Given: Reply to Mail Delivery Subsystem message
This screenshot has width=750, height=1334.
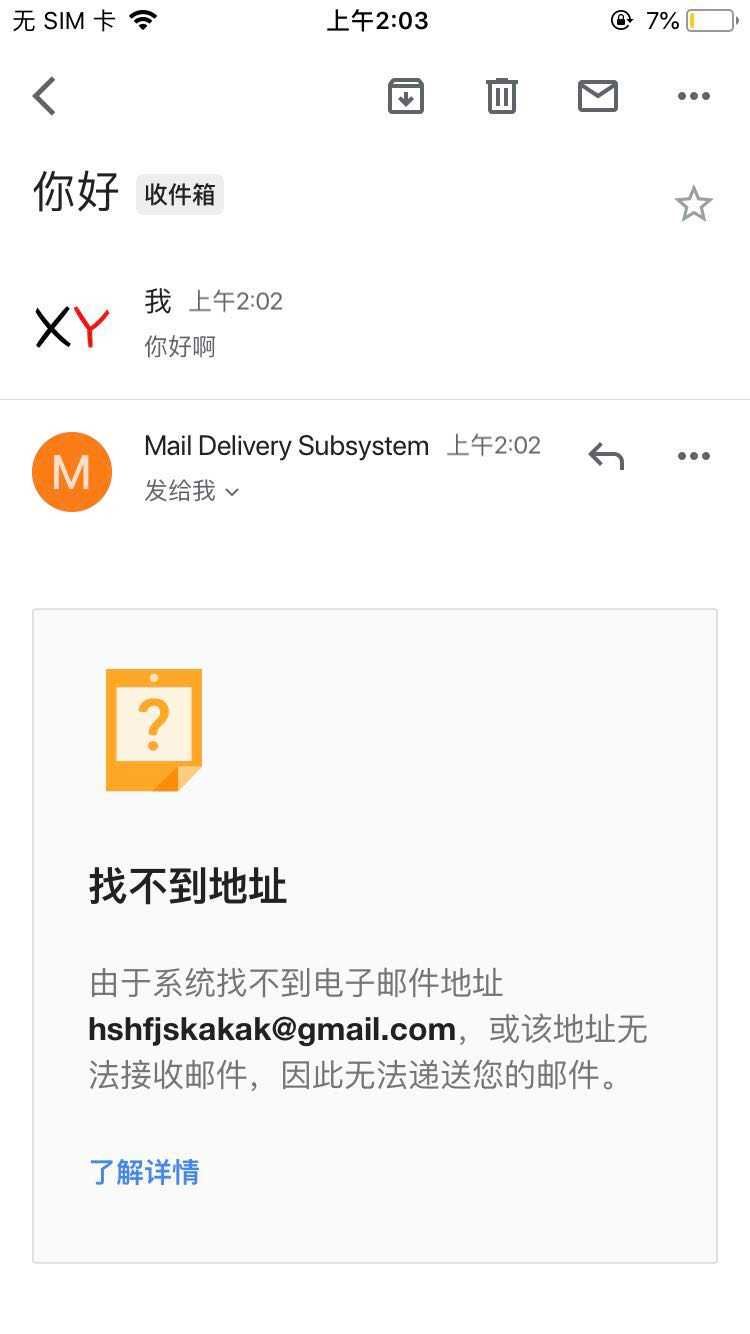Looking at the screenshot, I should click(x=606, y=456).
